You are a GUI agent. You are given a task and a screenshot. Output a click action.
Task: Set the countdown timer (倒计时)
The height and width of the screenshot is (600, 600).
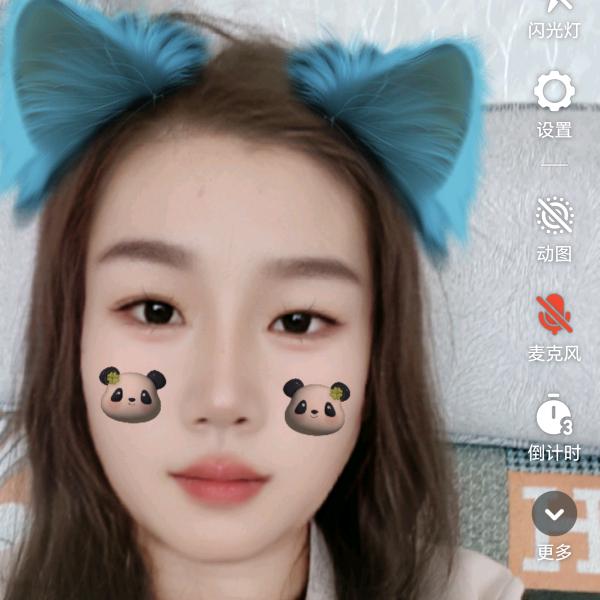[554, 414]
